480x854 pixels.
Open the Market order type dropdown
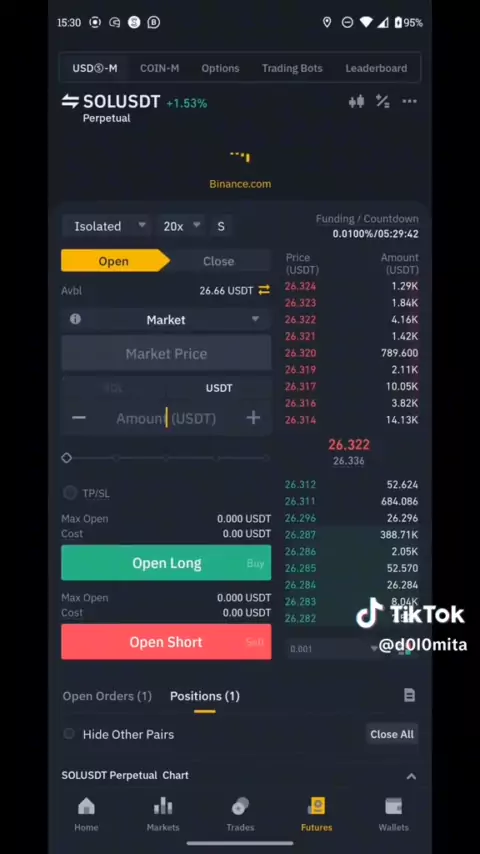coord(166,320)
